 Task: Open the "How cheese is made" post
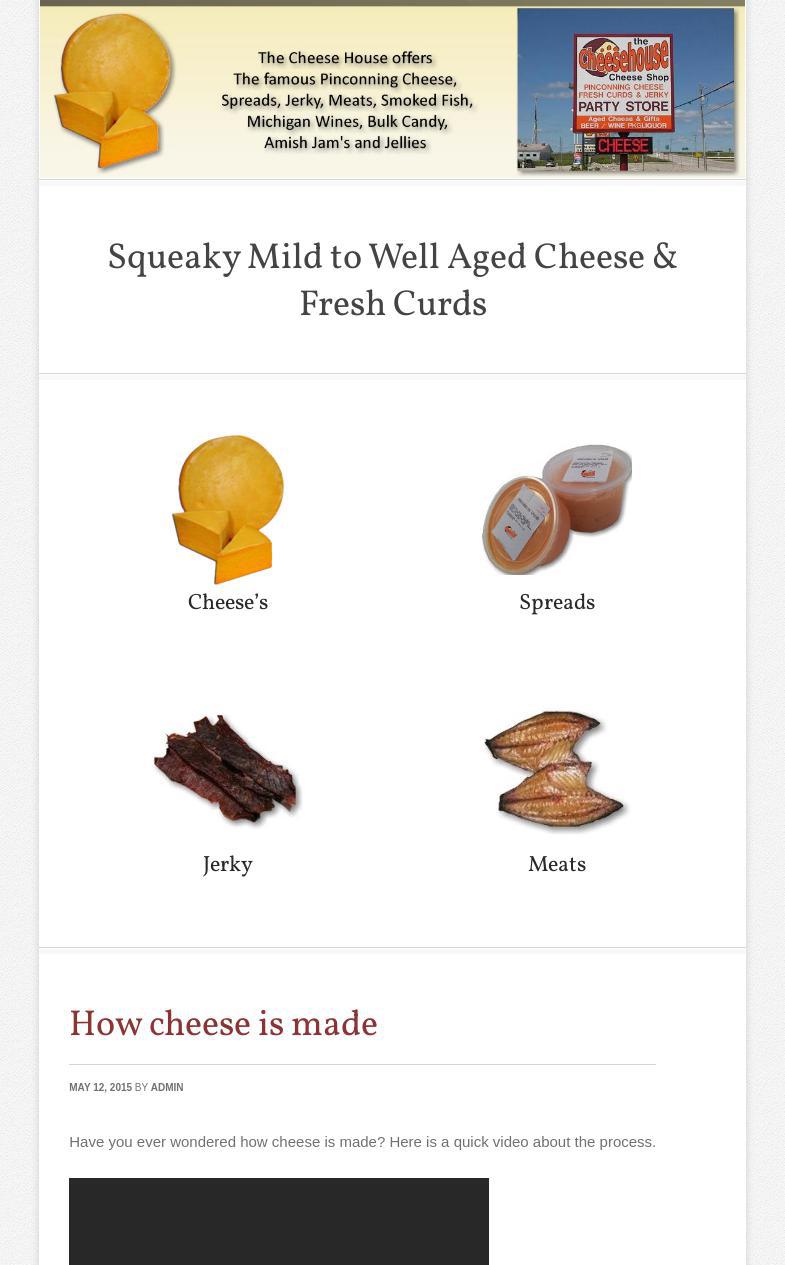tap(223, 1025)
